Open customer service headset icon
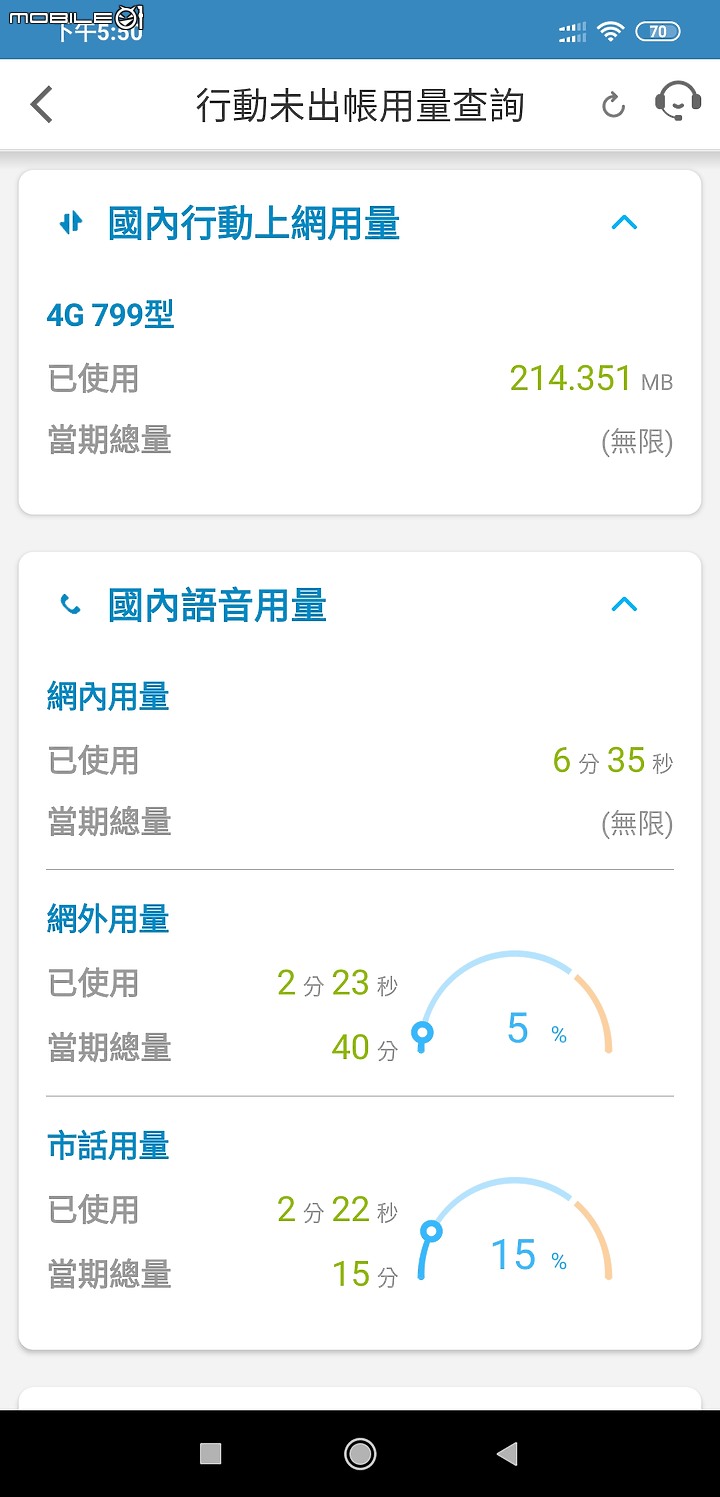 [677, 102]
